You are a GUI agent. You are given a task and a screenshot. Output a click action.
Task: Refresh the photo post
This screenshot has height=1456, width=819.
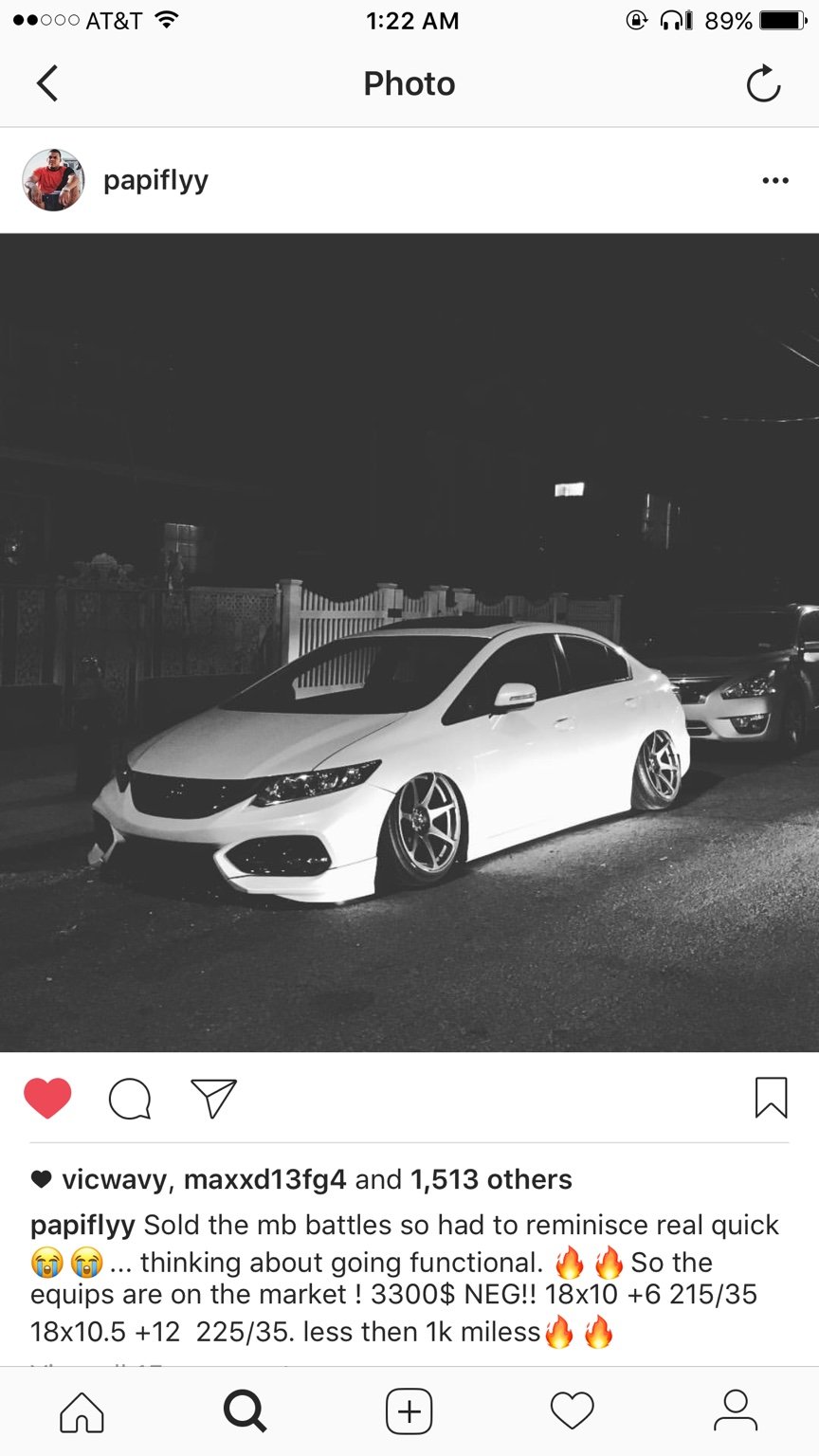pos(763,84)
